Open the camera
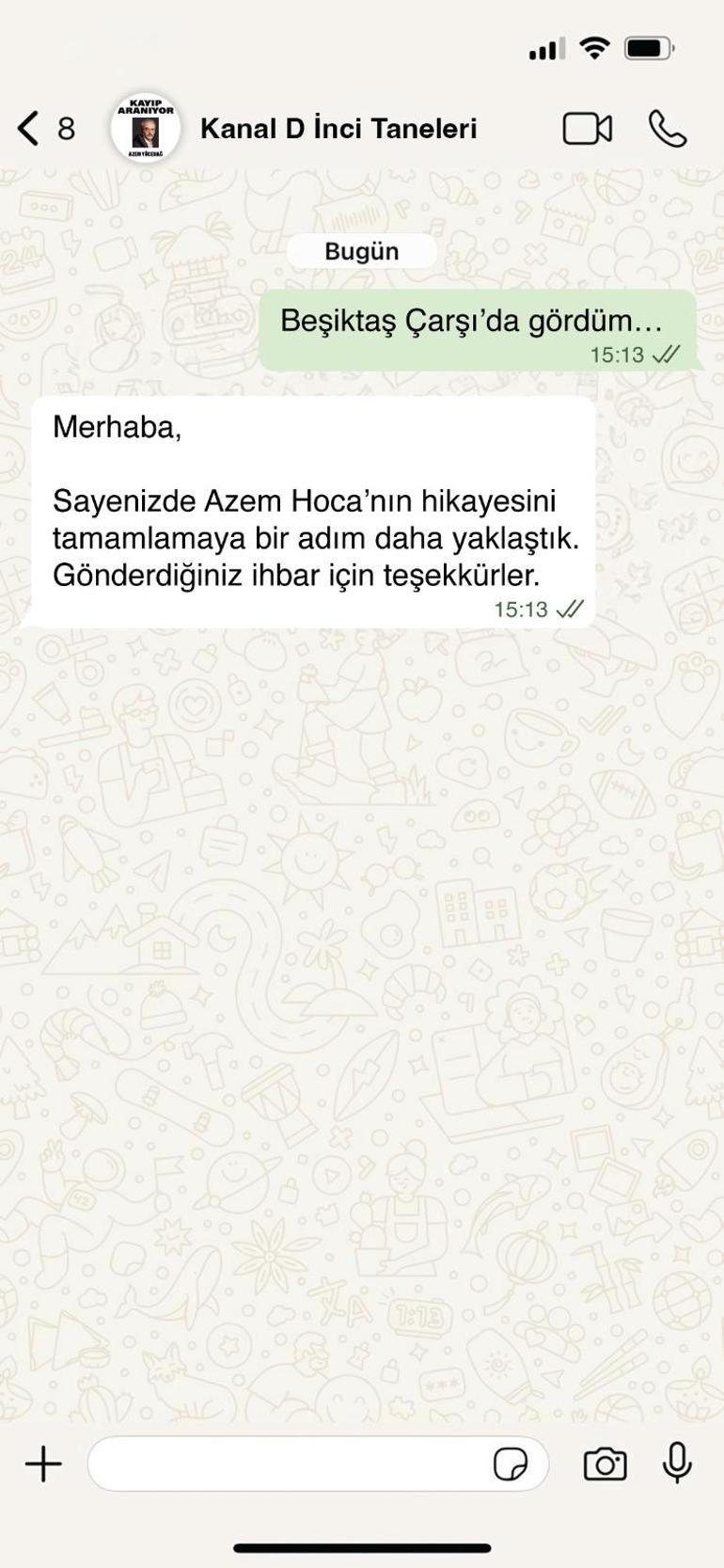Screen dimensions: 724x1568 pyautogui.click(x=605, y=1464)
